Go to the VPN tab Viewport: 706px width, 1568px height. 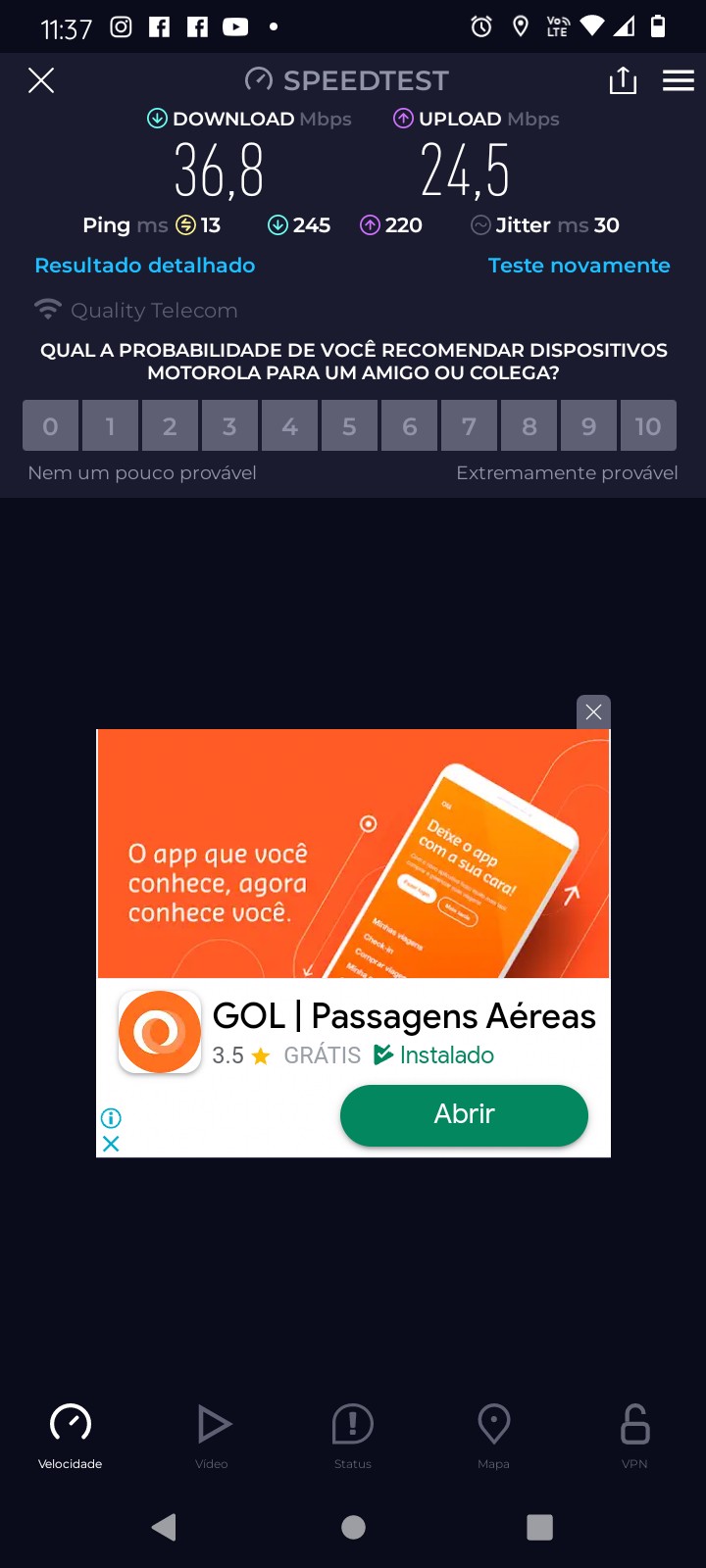click(634, 1435)
